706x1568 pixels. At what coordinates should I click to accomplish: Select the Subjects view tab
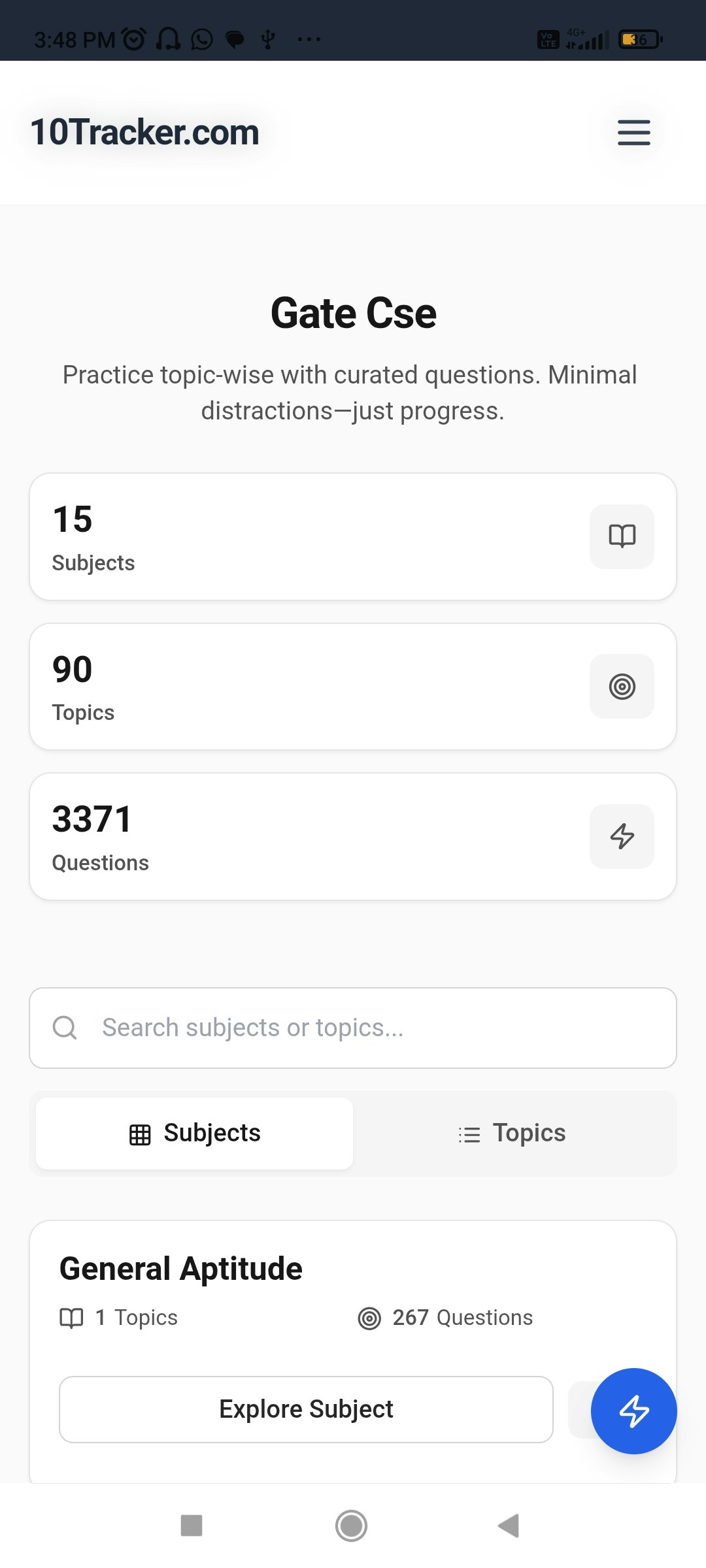point(194,1132)
